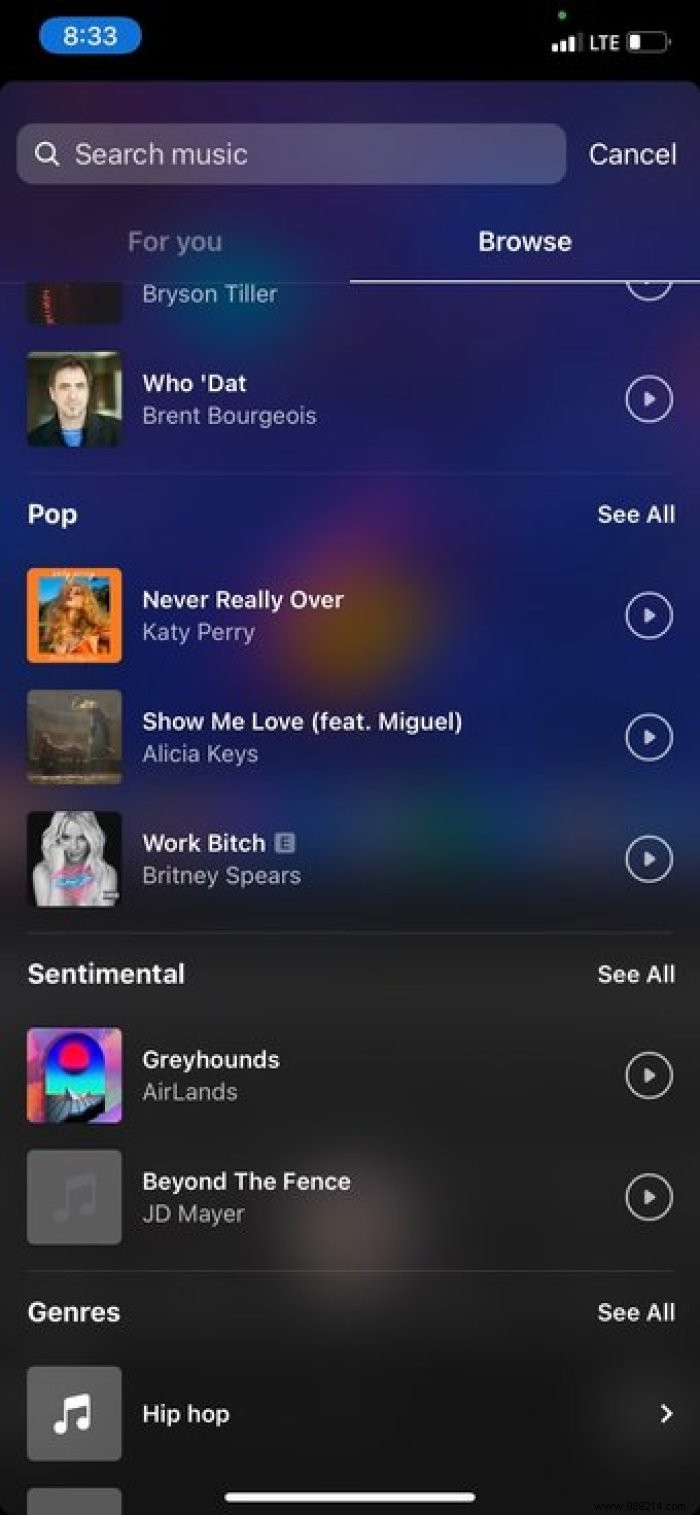Play preview of Never Really Over
700x1515 pixels.
(x=649, y=616)
